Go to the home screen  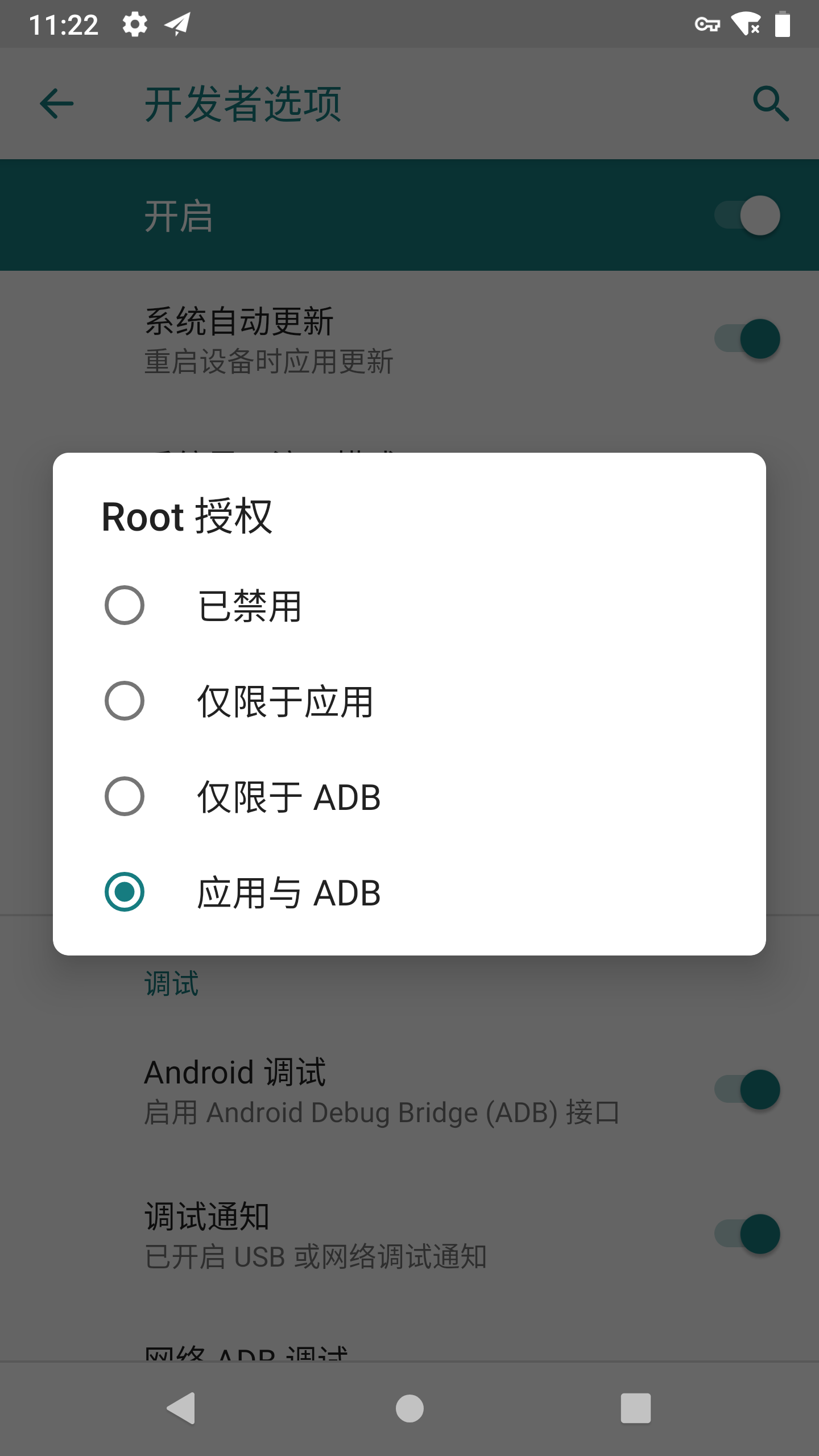coord(409,1408)
